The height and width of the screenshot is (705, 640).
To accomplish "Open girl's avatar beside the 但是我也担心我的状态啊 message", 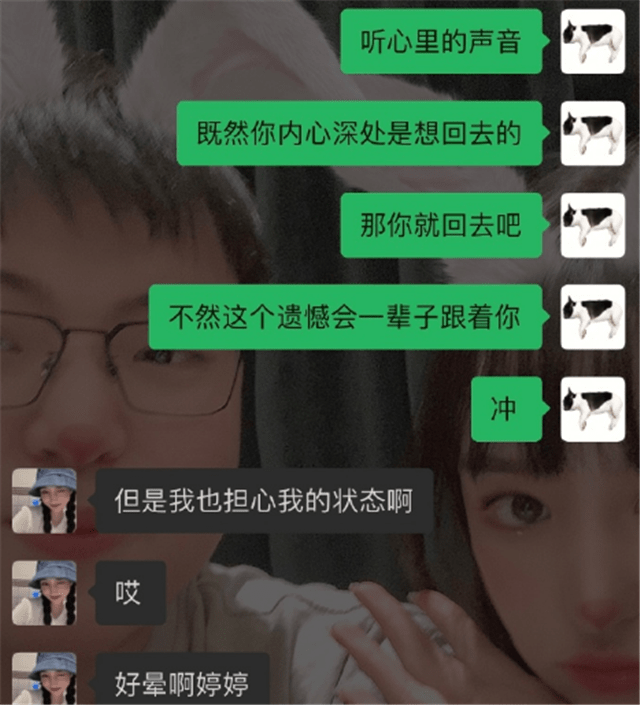I will coord(44,500).
